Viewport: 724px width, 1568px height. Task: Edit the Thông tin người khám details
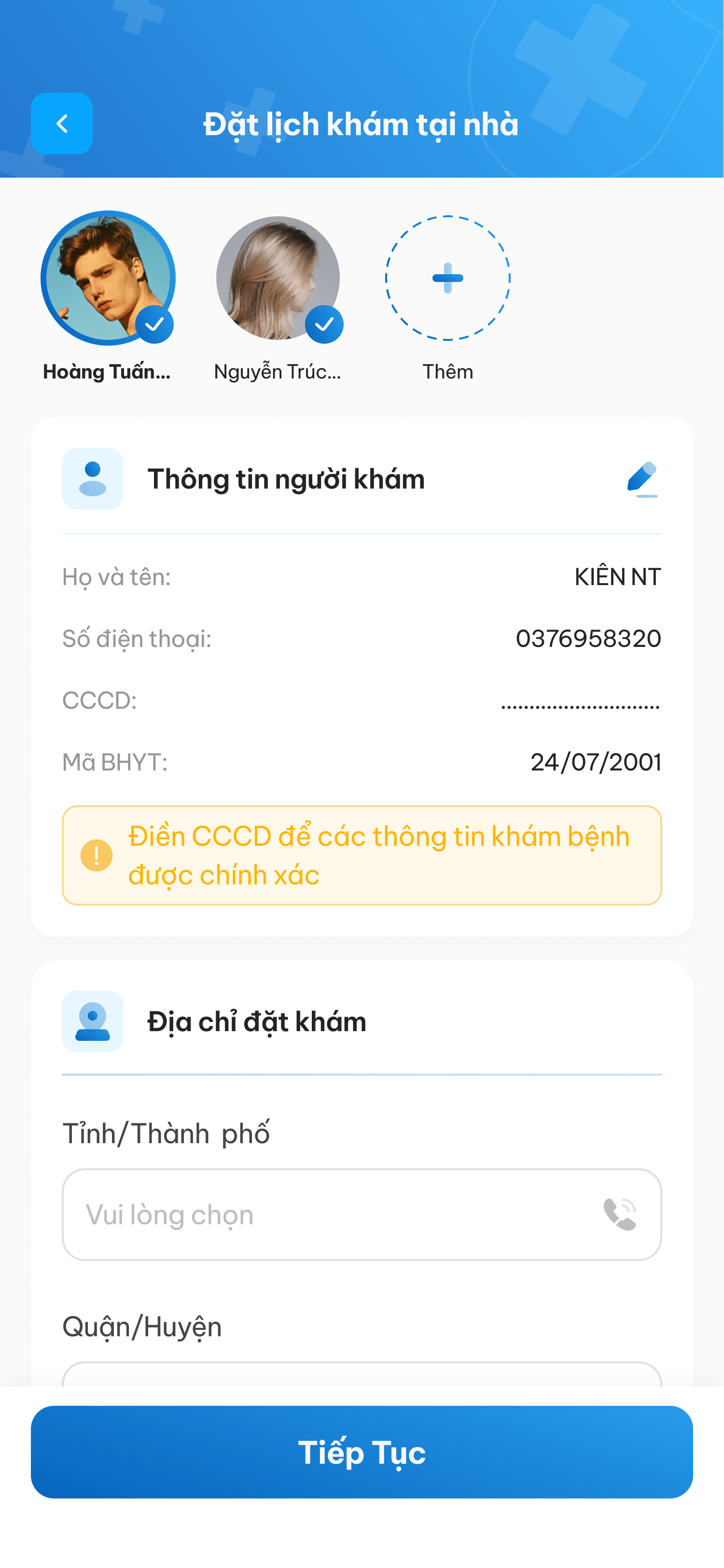642,479
